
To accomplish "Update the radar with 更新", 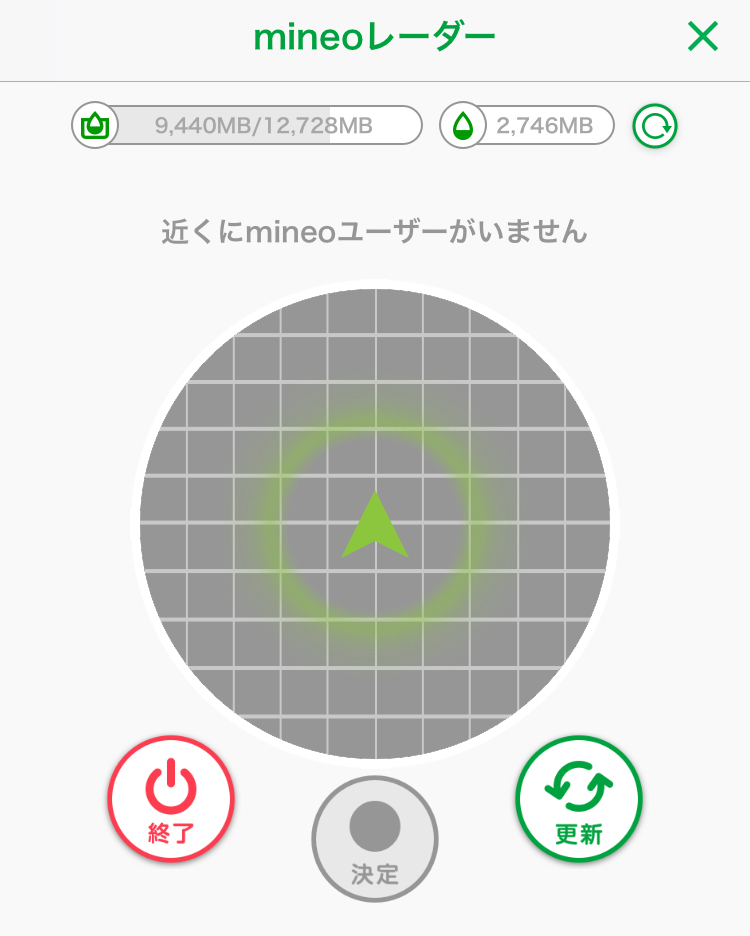I will tap(579, 798).
